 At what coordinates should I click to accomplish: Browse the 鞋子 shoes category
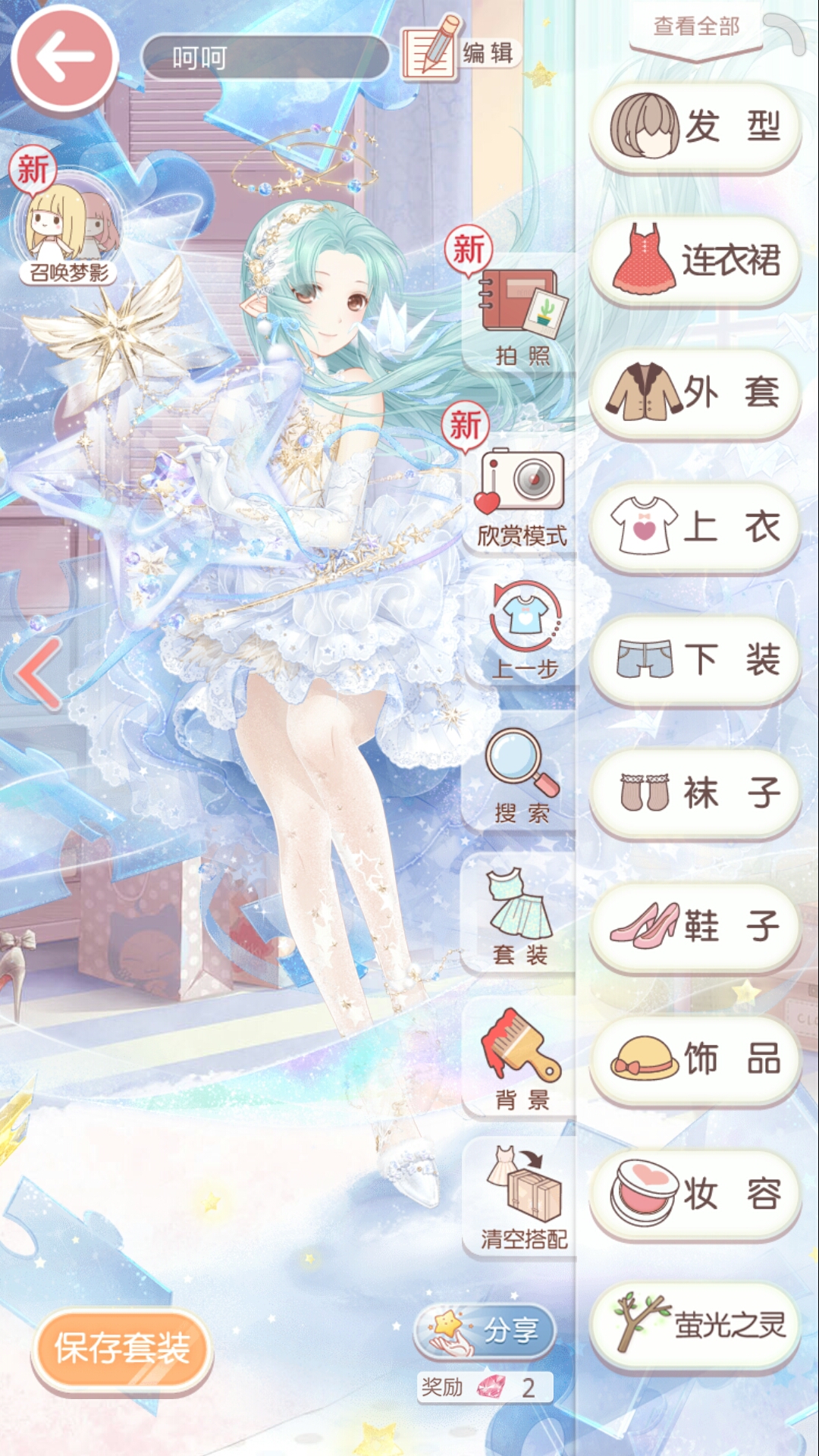coord(695,925)
